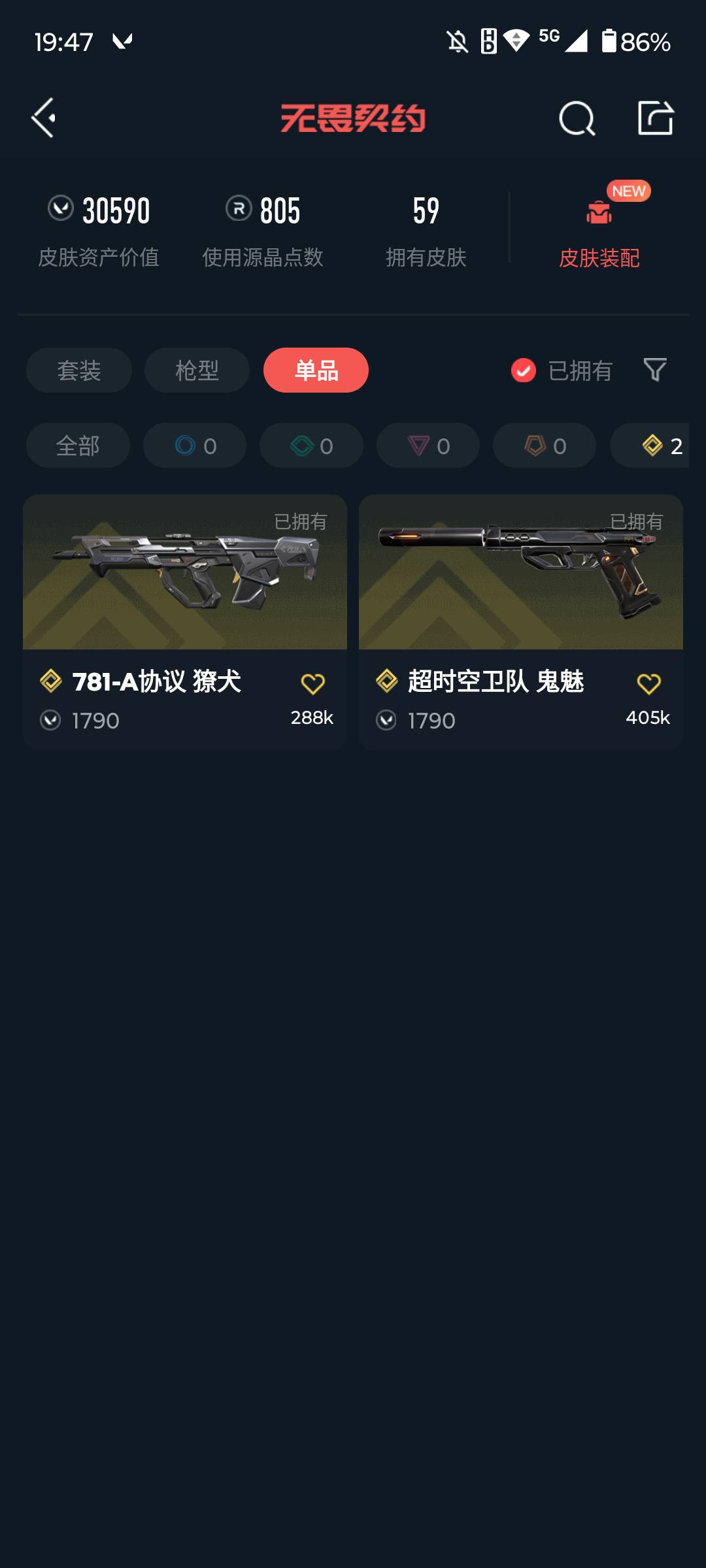Select the orange rarity filter showing 0
This screenshot has height=1568, width=706.
(543, 446)
